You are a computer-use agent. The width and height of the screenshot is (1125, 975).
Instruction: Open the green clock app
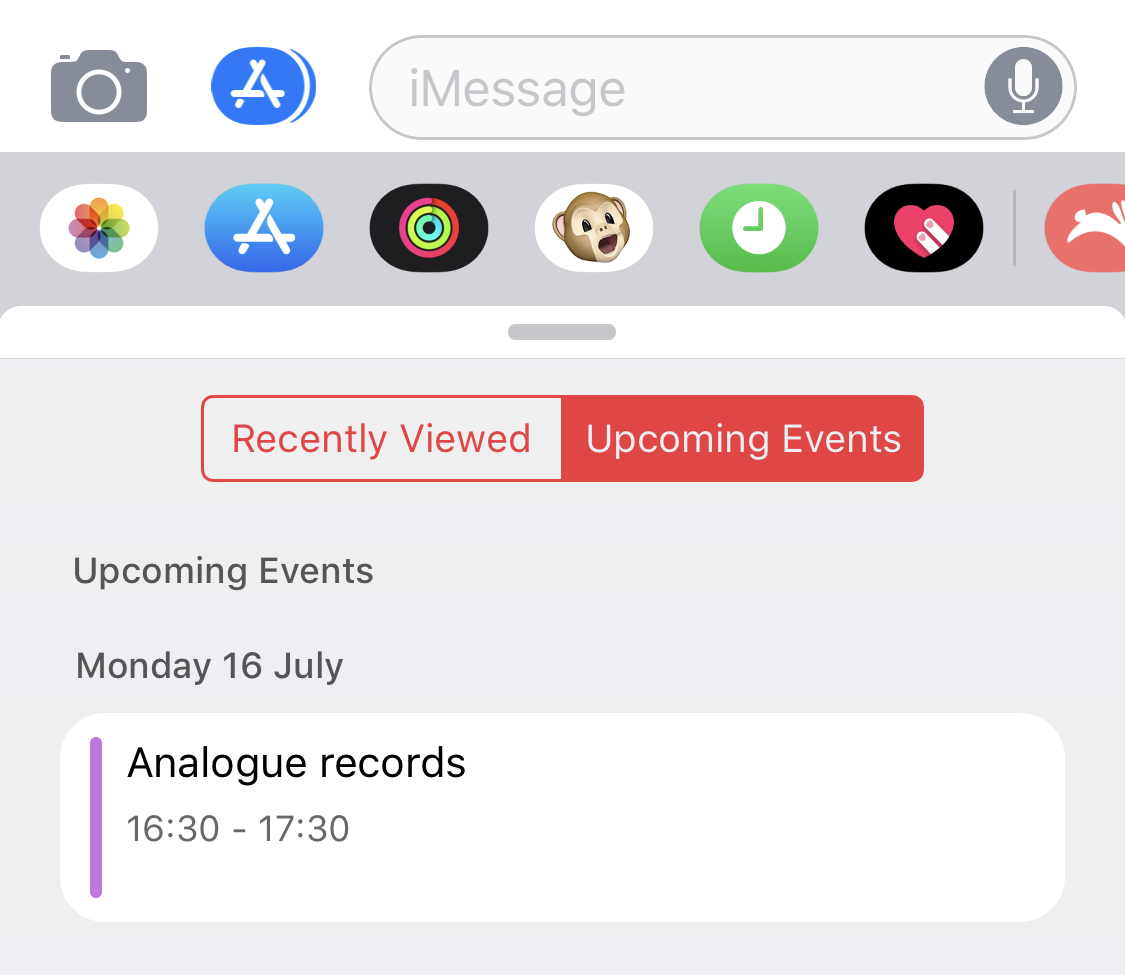point(758,228)
